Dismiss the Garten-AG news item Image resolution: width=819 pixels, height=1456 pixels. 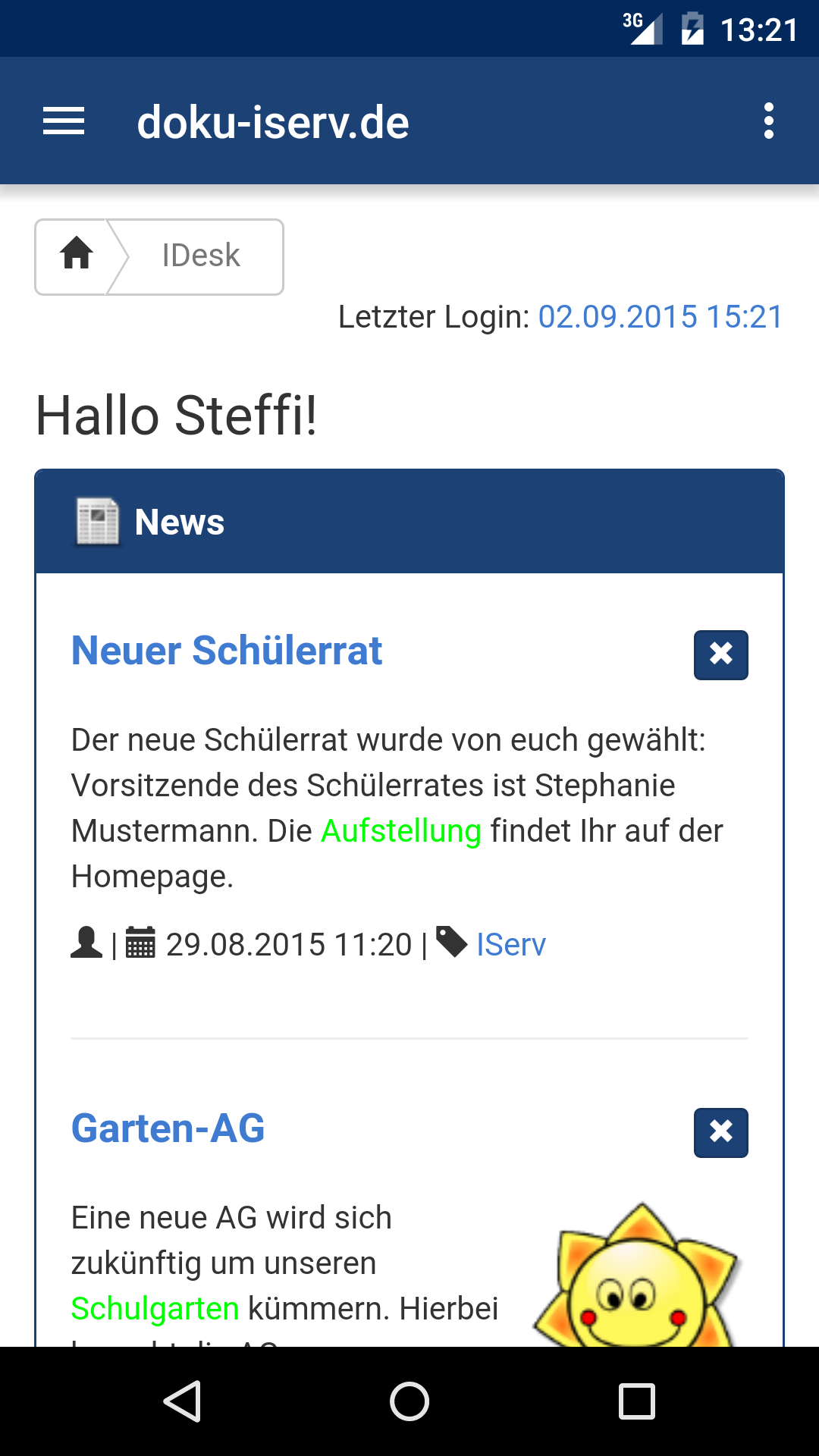720,1132
